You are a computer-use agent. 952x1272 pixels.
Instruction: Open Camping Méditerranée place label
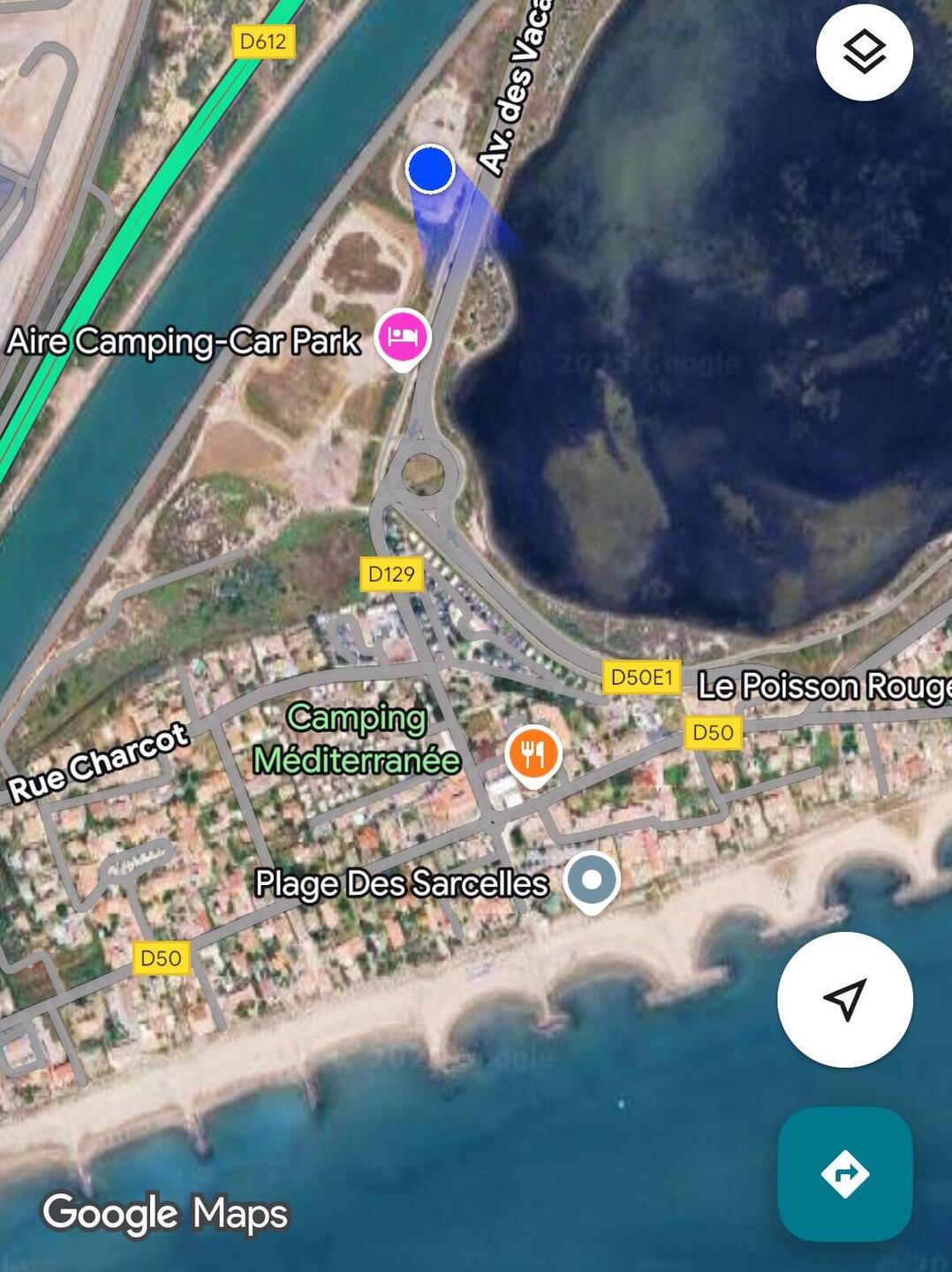[357, 738]
